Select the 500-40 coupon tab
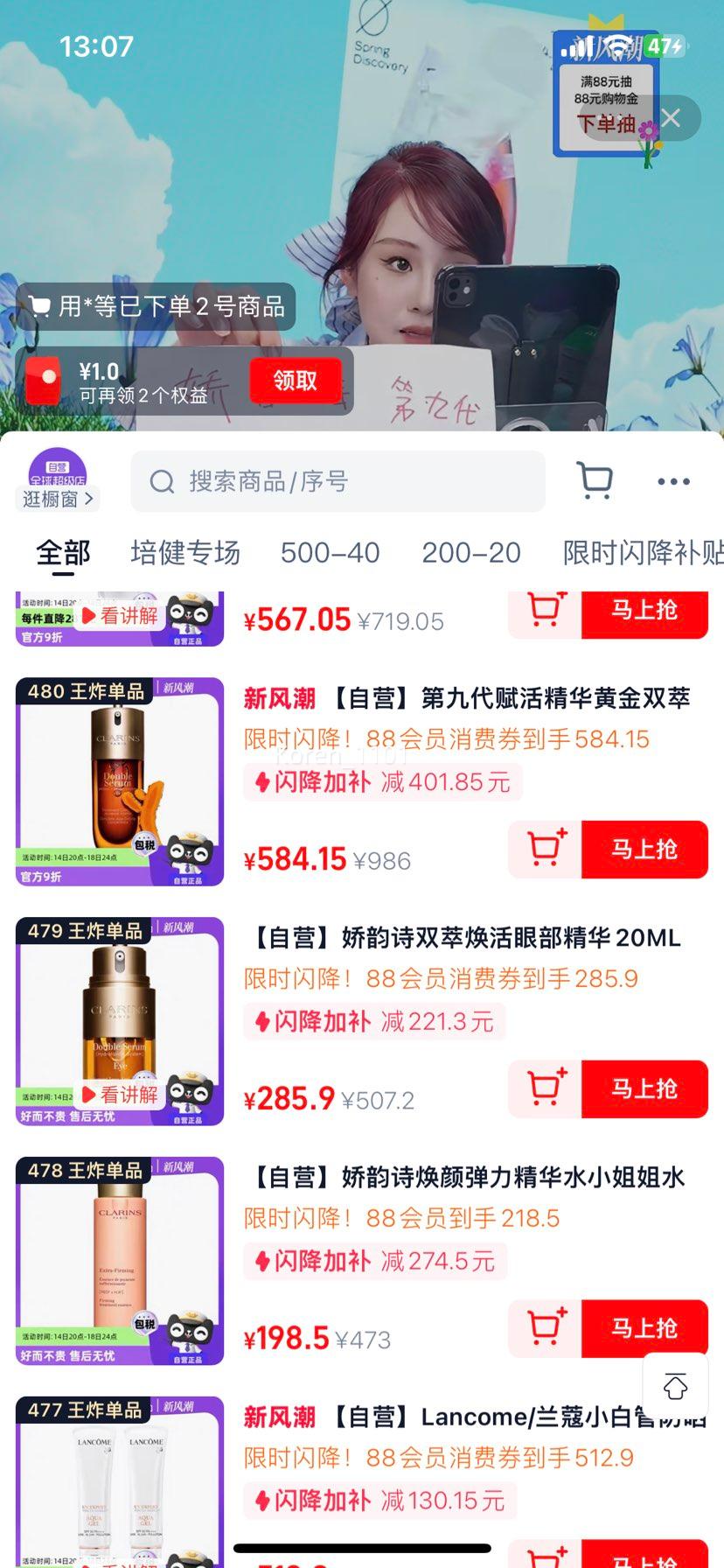Image resolution: width=724 pixels, height=1568 pixels. (330, 552)
